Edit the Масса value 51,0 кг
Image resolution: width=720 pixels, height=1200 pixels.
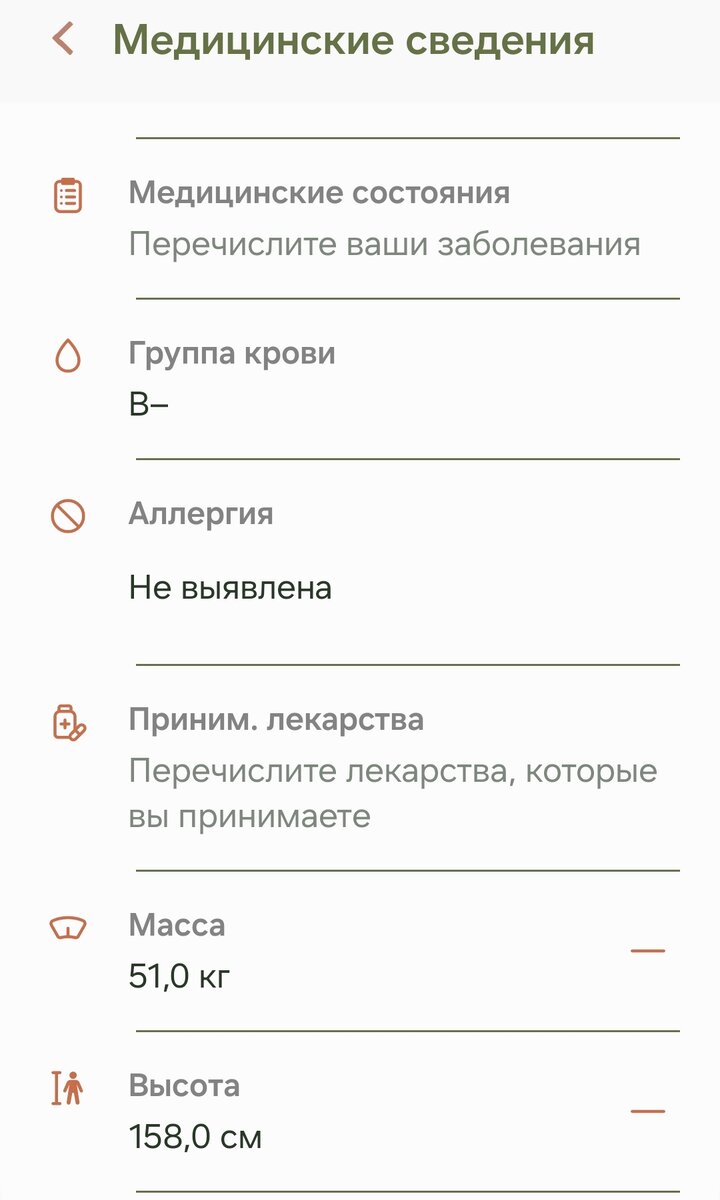coord(179,976)
